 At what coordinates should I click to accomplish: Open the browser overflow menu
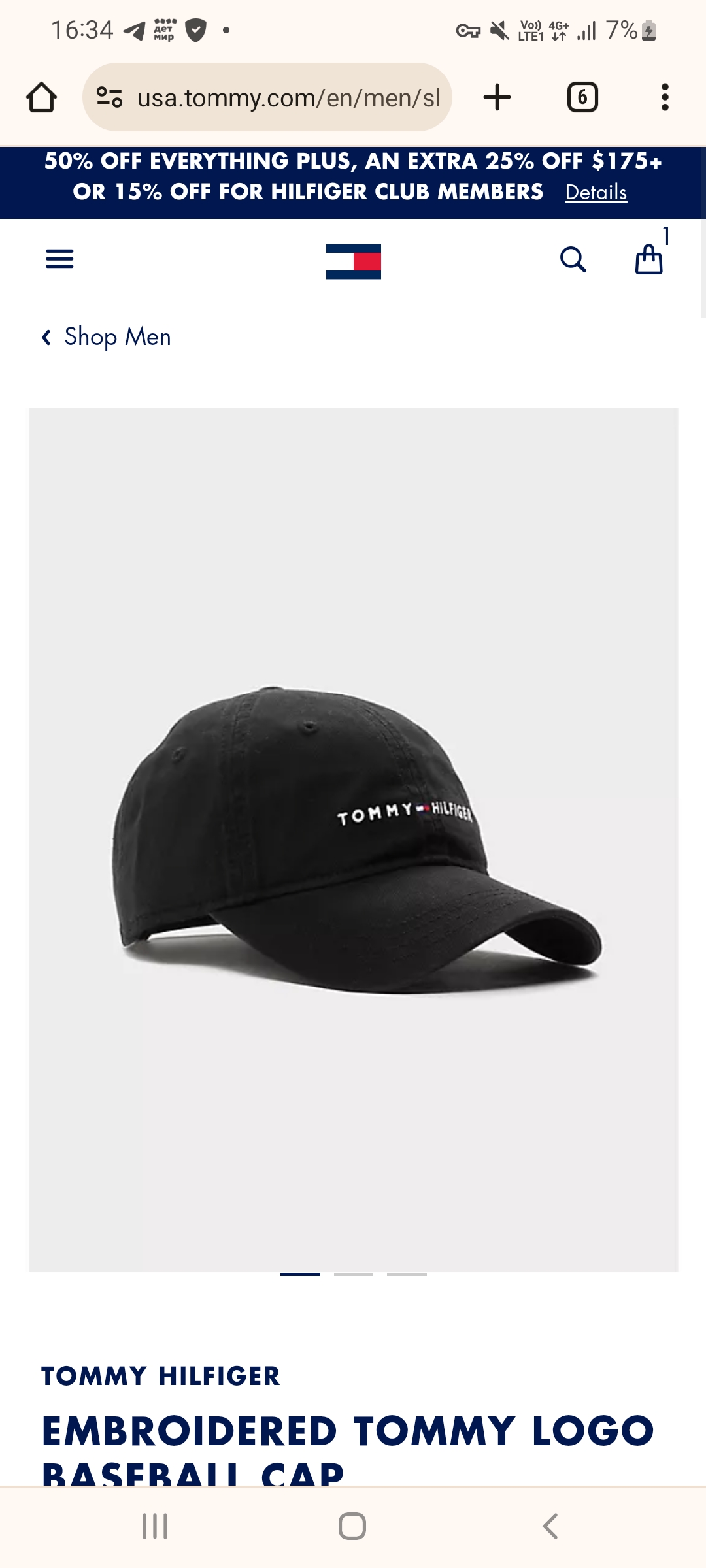(665, 97)
